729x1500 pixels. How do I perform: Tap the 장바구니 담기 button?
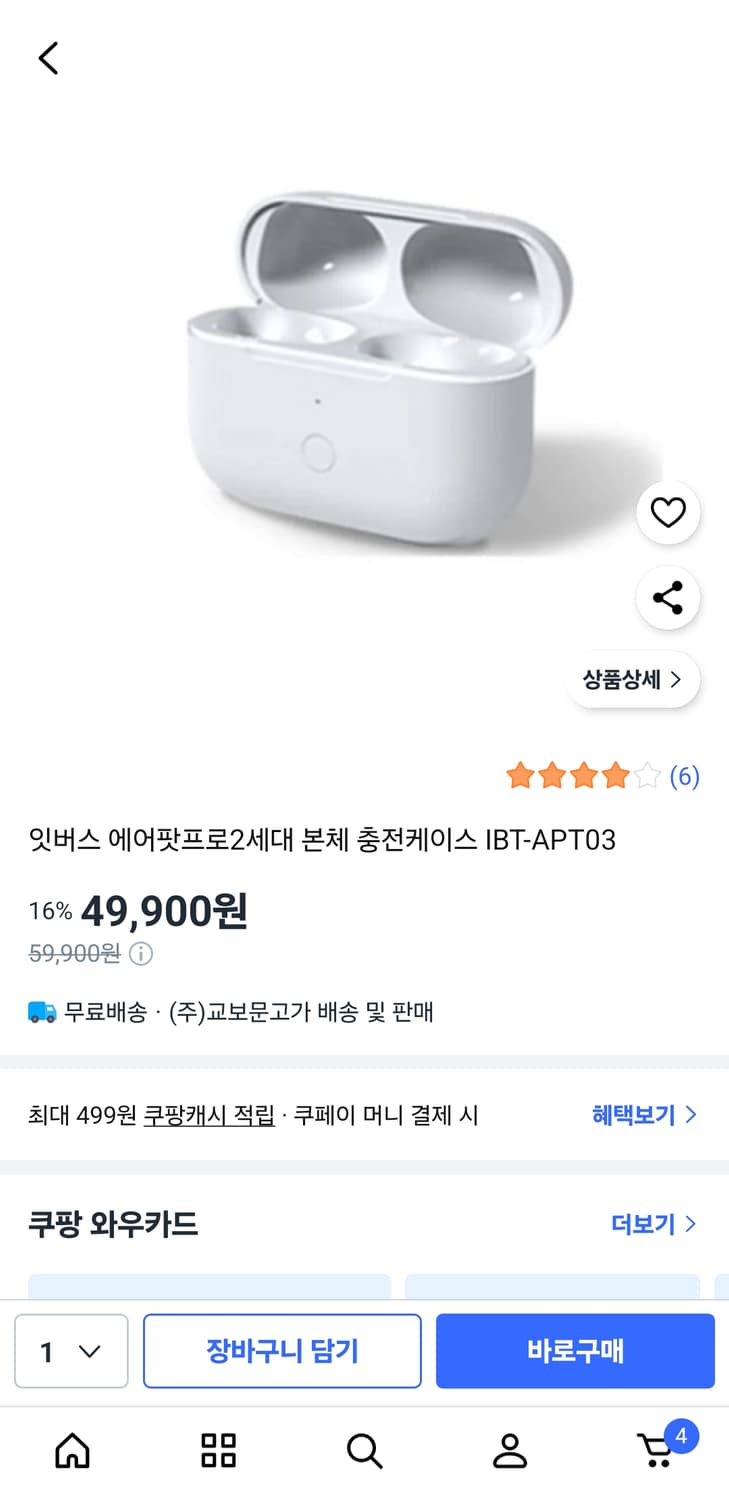(x=283, y=1351)
